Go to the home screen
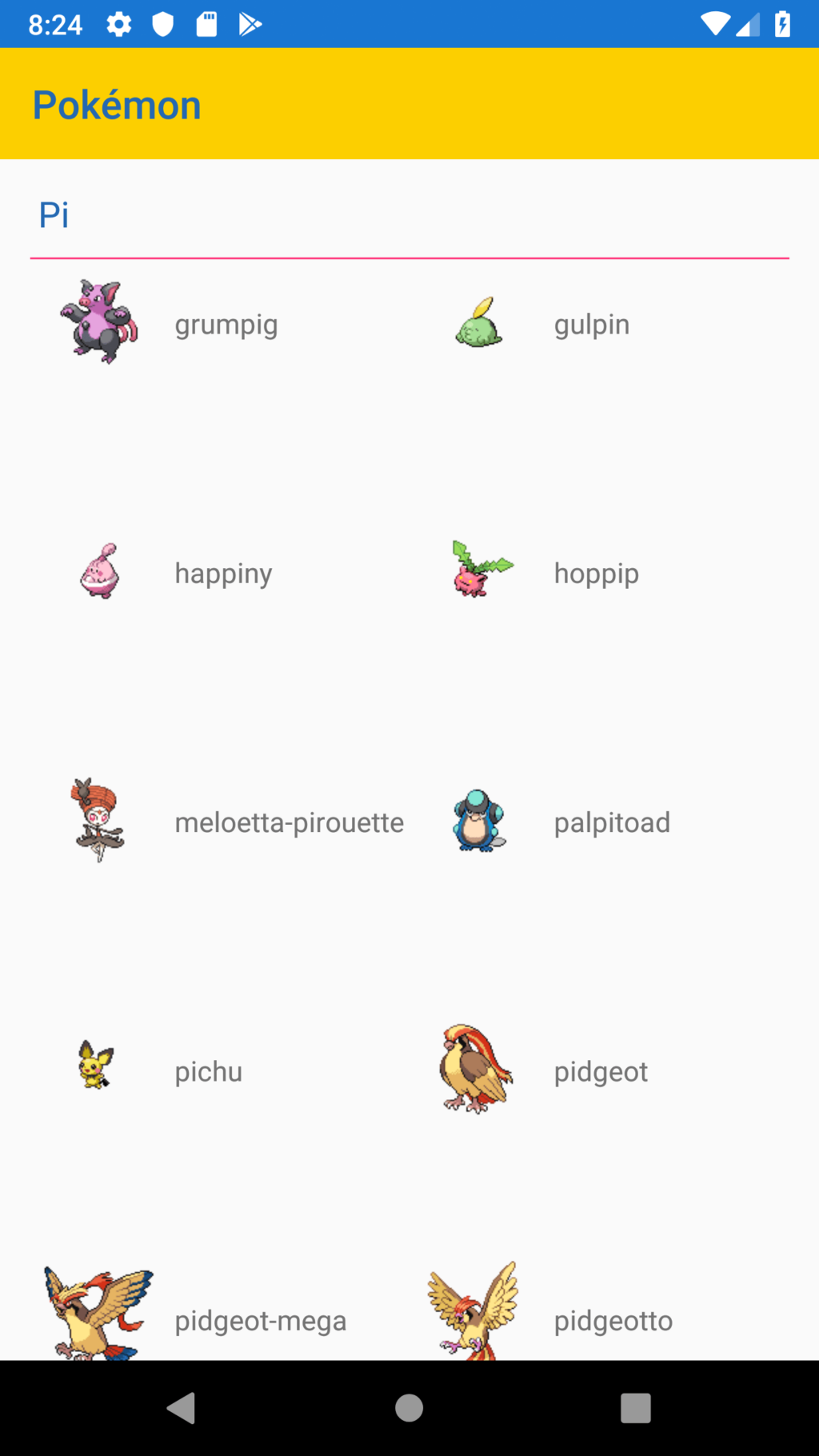Image resolution: width=819 pixels, height=1456 pixels. coord(409,1408)
